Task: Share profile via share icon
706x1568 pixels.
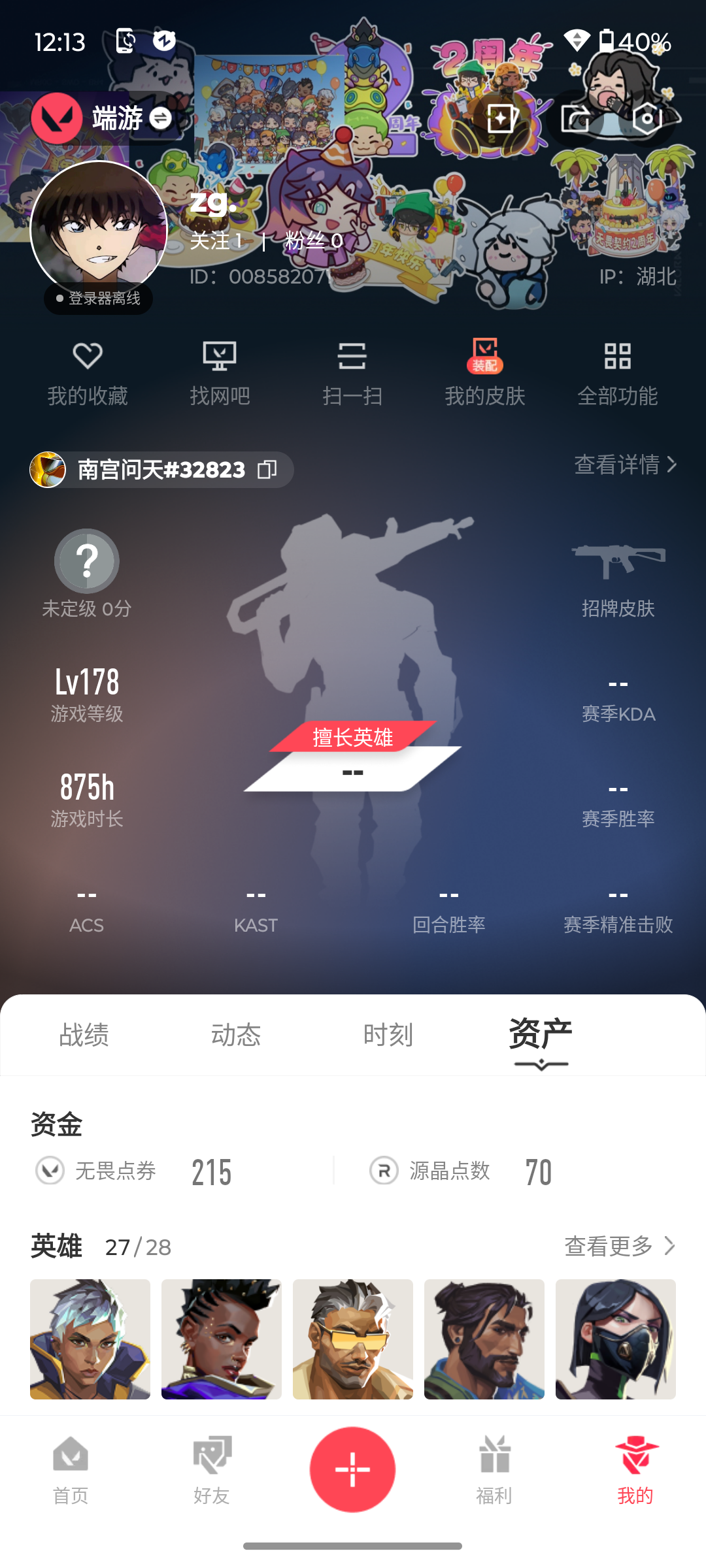Action: 575,118
